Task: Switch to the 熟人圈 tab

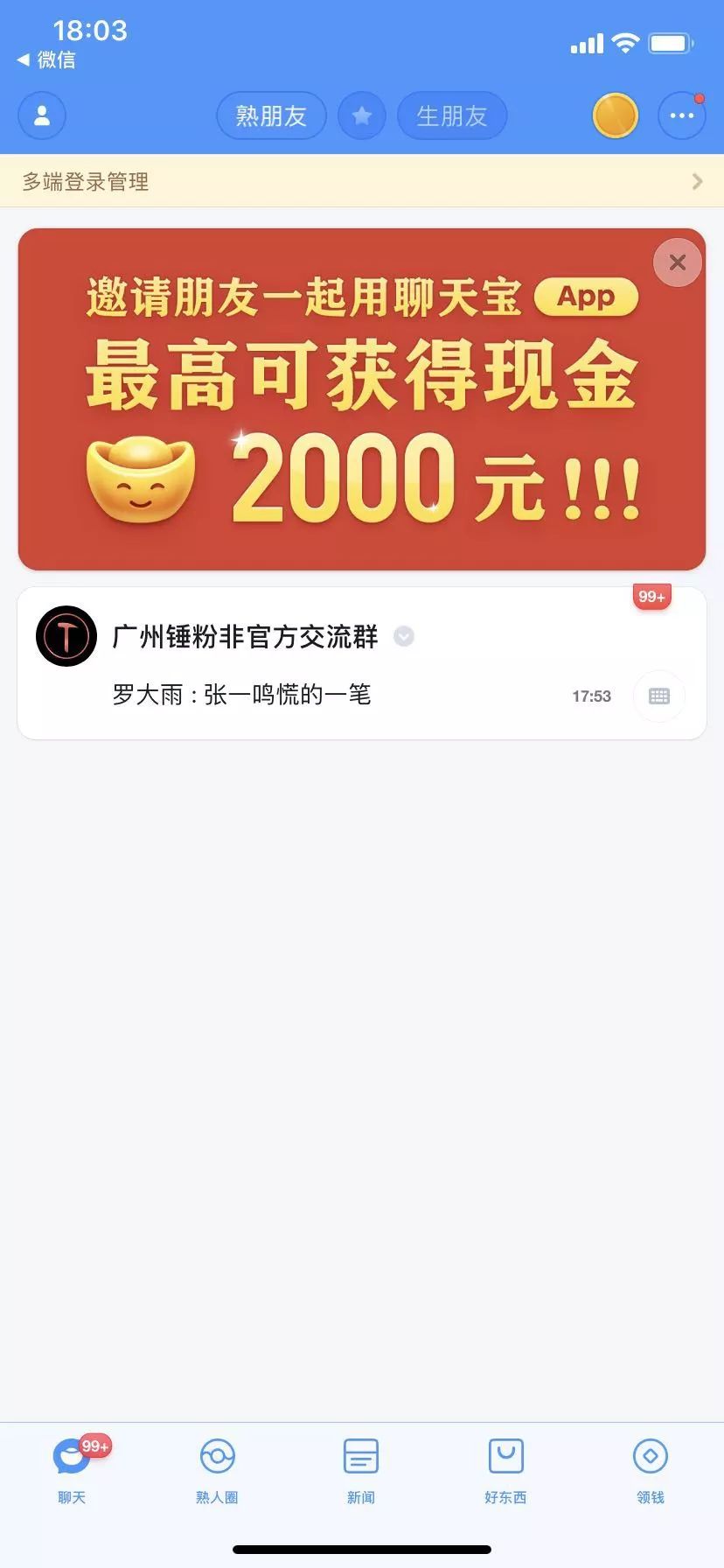Action: (x=217, y=1472)
